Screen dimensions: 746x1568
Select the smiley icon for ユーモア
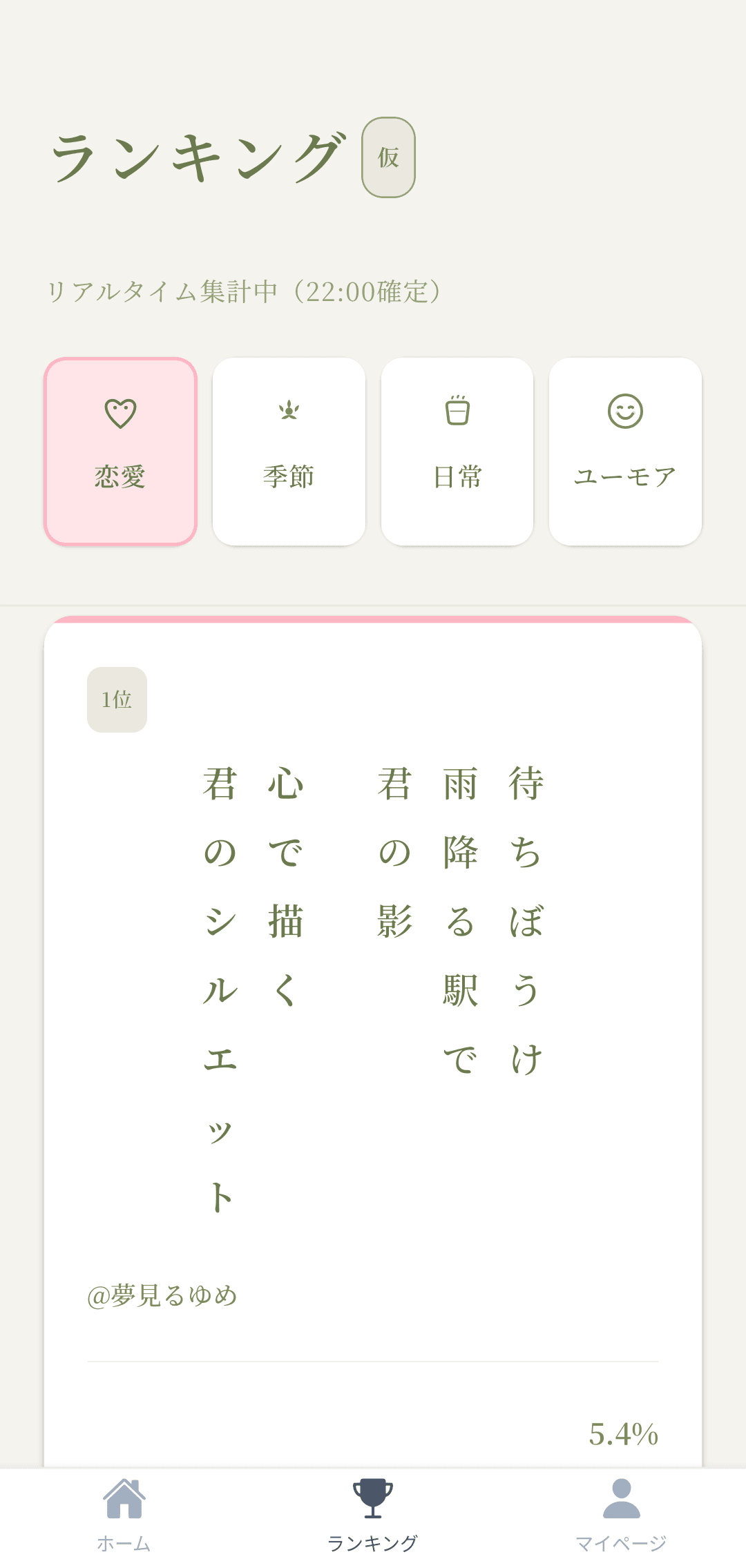624,412
